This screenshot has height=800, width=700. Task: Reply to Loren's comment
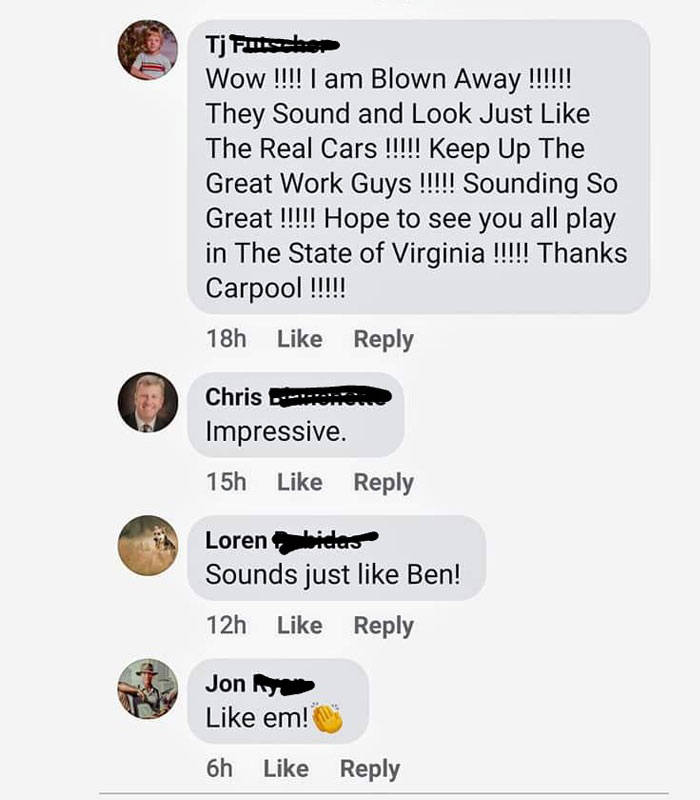(x=383, y=625)
